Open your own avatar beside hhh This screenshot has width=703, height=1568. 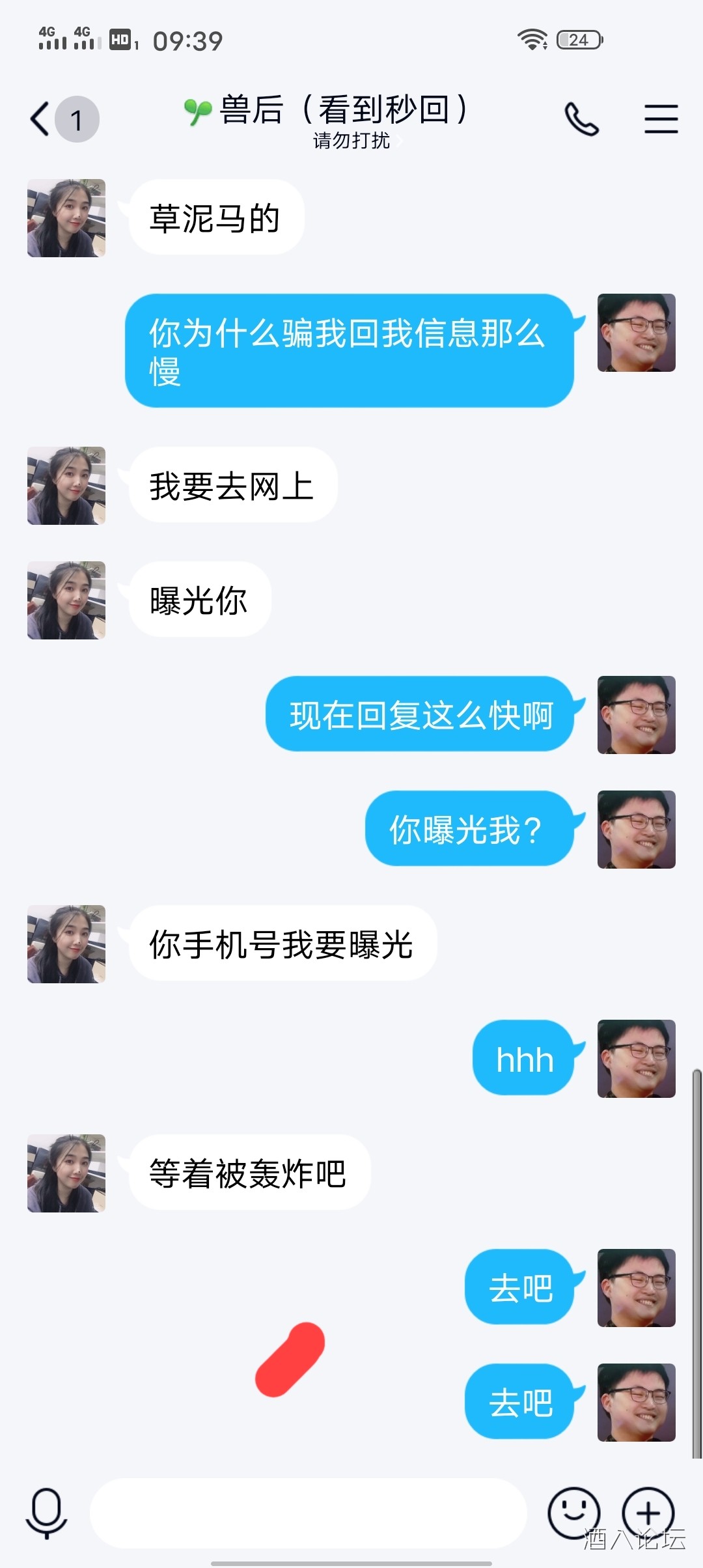pos(636,1058)
